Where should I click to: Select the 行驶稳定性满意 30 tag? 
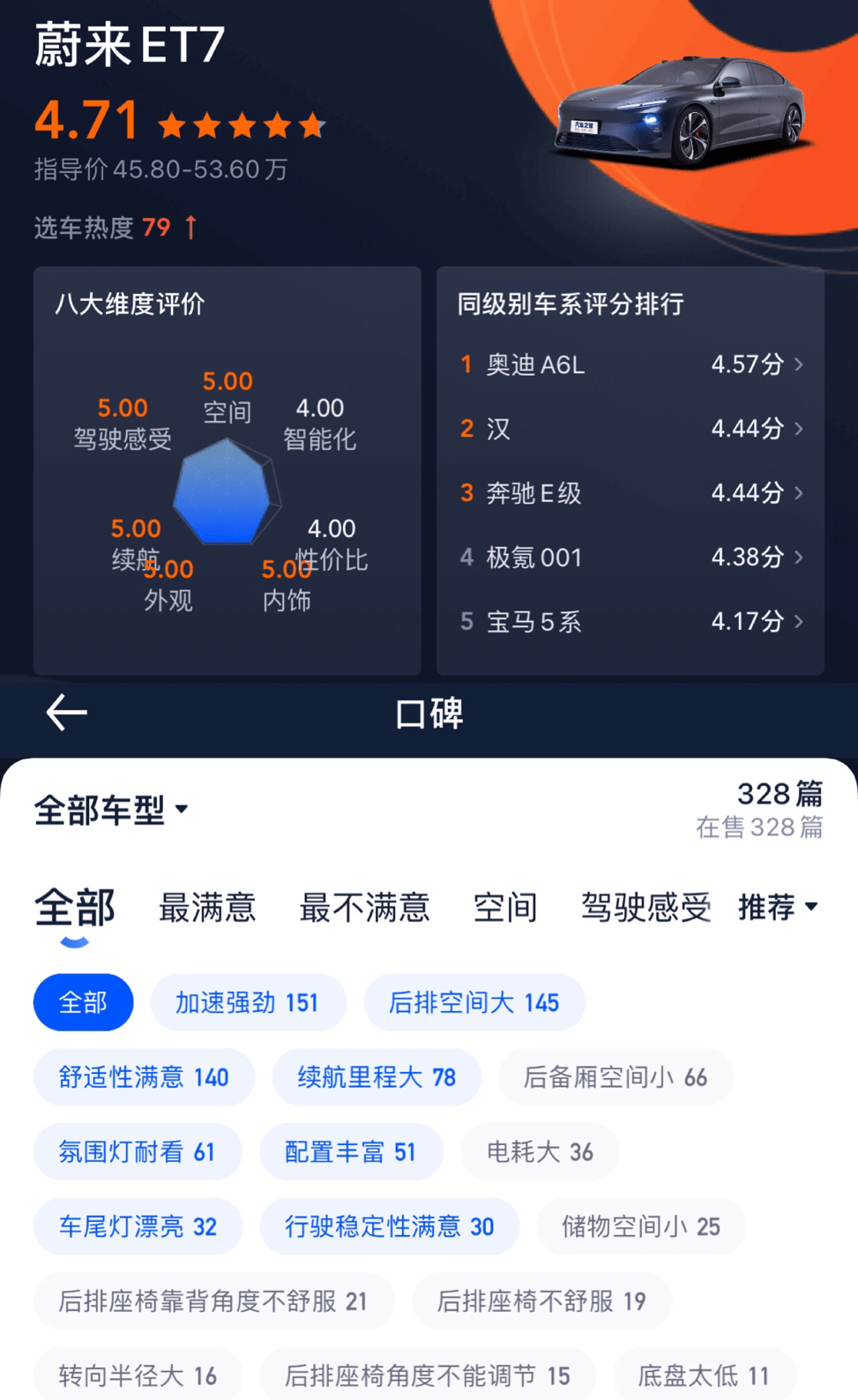[x=390, y=1226]
